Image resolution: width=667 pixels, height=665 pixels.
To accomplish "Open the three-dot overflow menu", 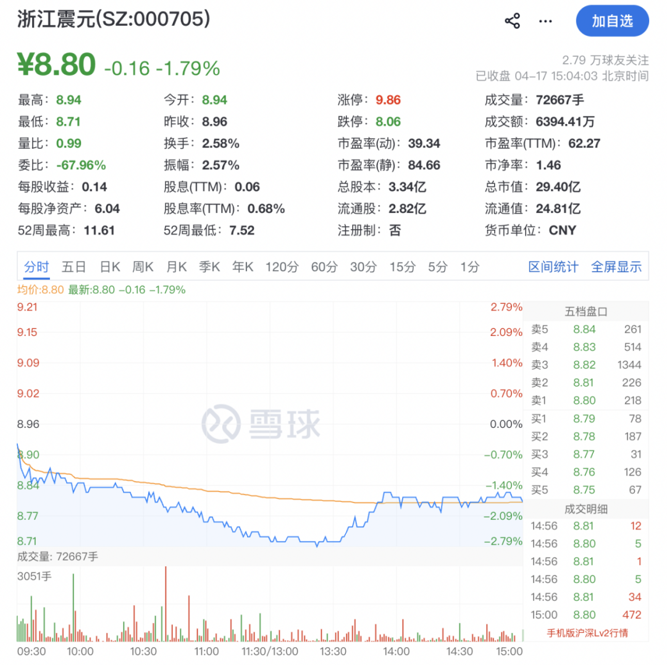I will [x=547, y=20].
